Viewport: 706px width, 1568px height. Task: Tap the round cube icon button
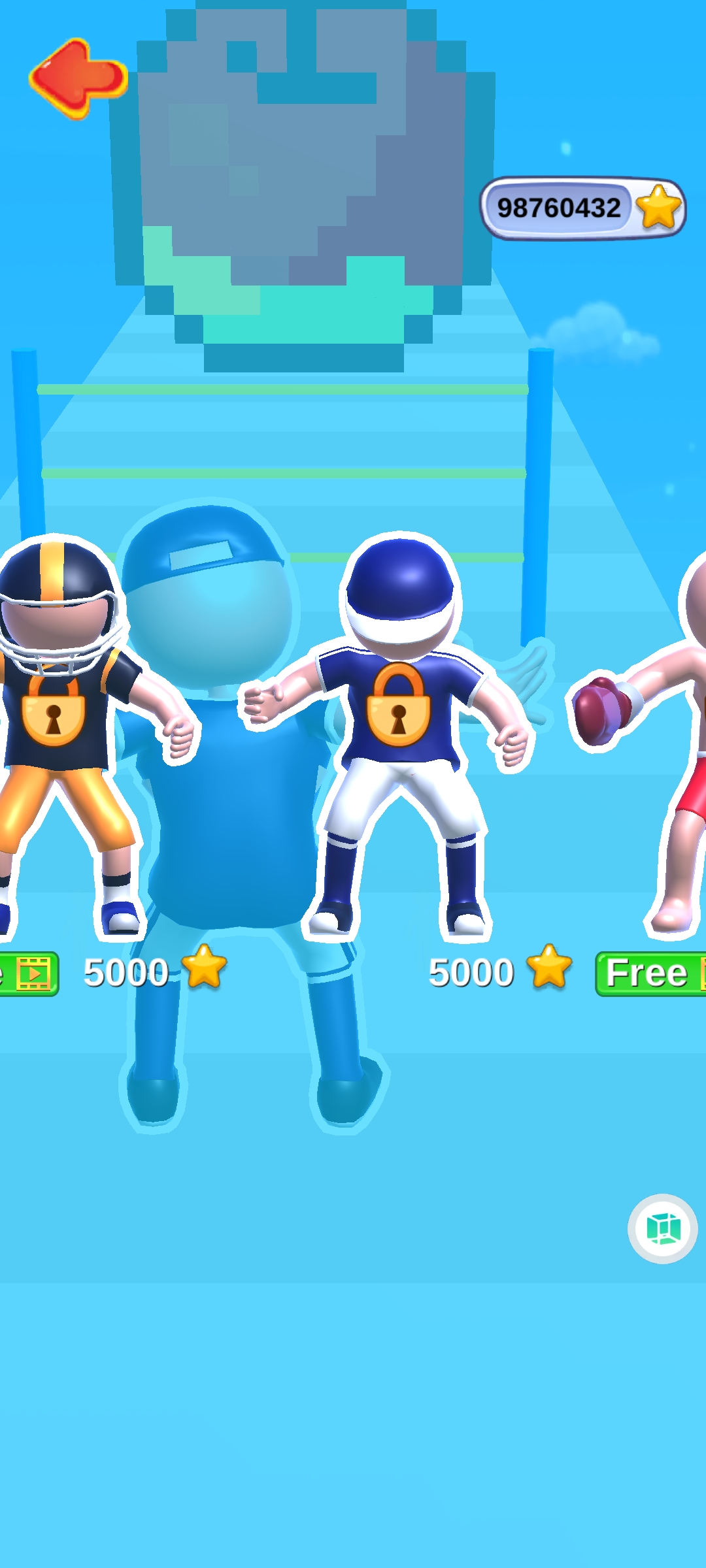(662, 1229)
